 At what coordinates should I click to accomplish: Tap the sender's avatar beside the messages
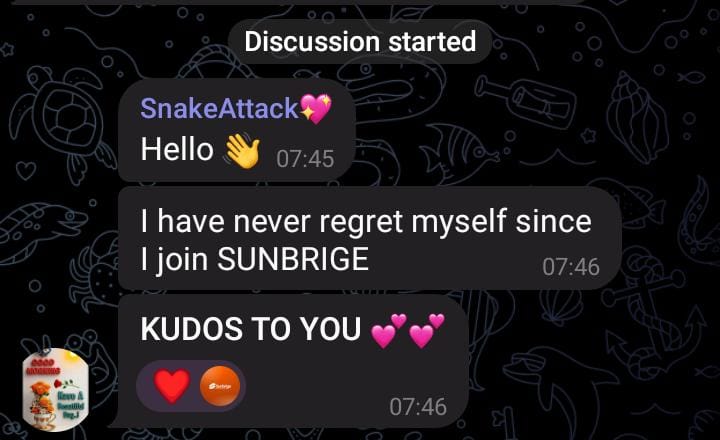pos(57,389)
